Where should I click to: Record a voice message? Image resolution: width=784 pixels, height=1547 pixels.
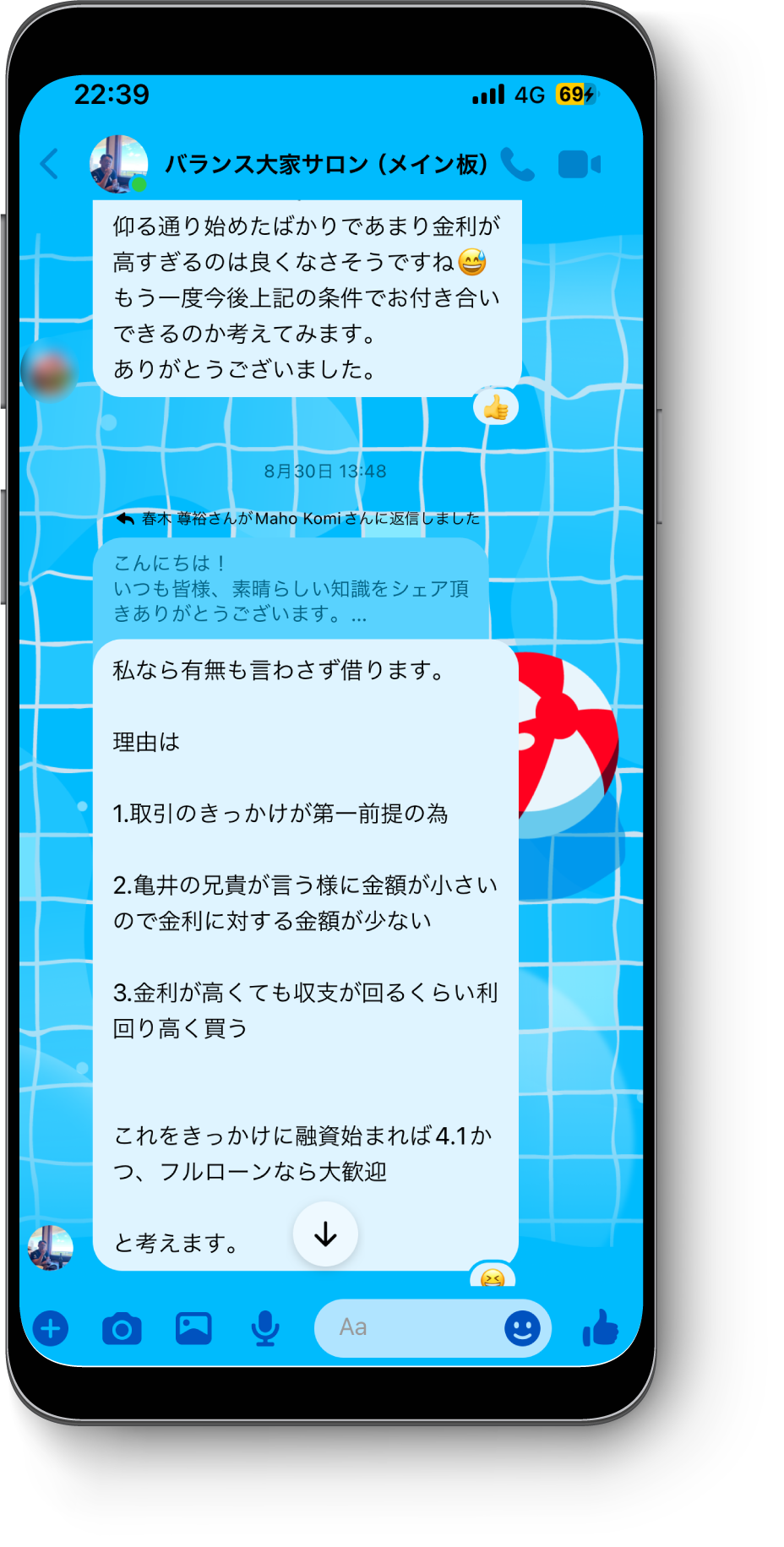point(265,1328)
